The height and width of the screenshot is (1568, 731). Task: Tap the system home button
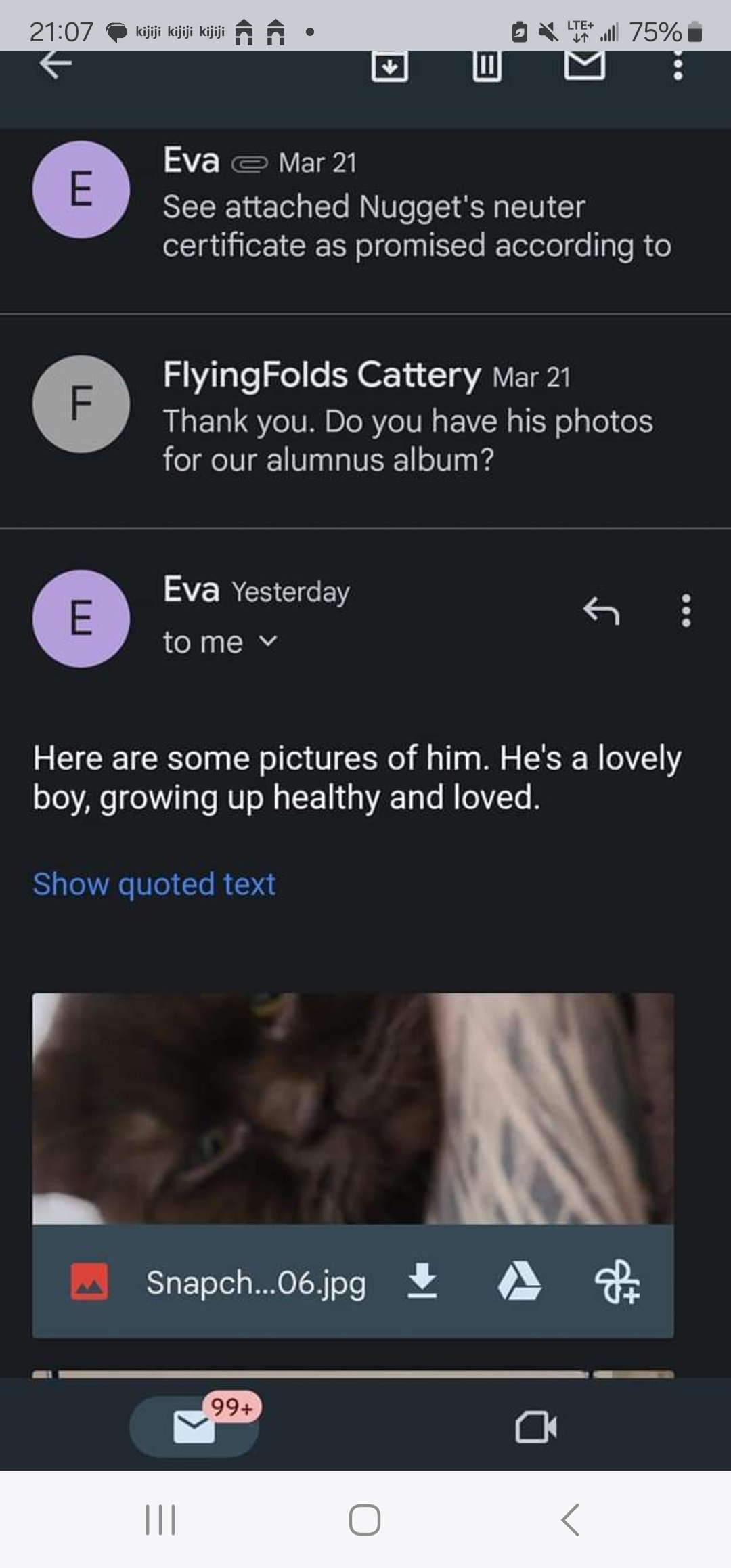pos(365,1520)
